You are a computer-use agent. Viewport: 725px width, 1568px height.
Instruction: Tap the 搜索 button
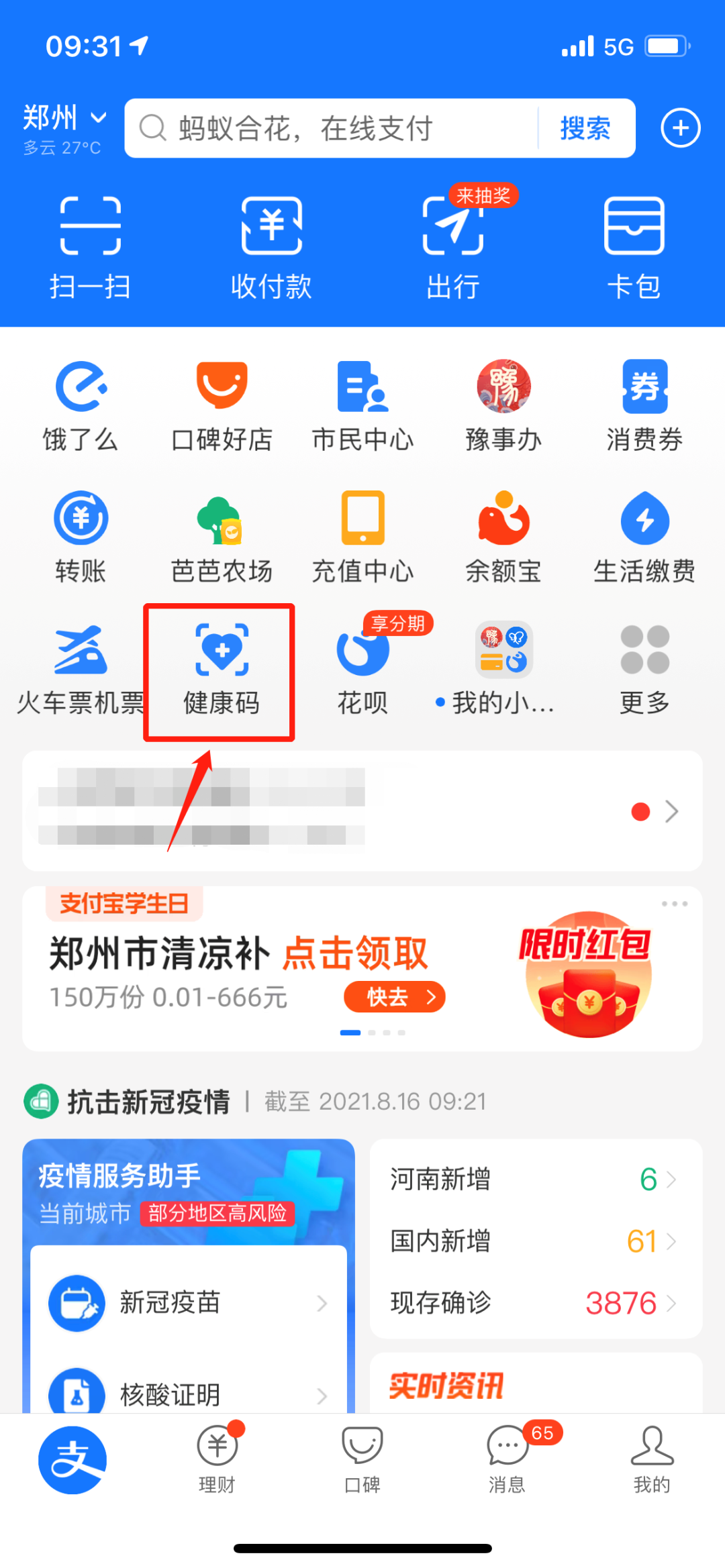[x=585, y=128]
